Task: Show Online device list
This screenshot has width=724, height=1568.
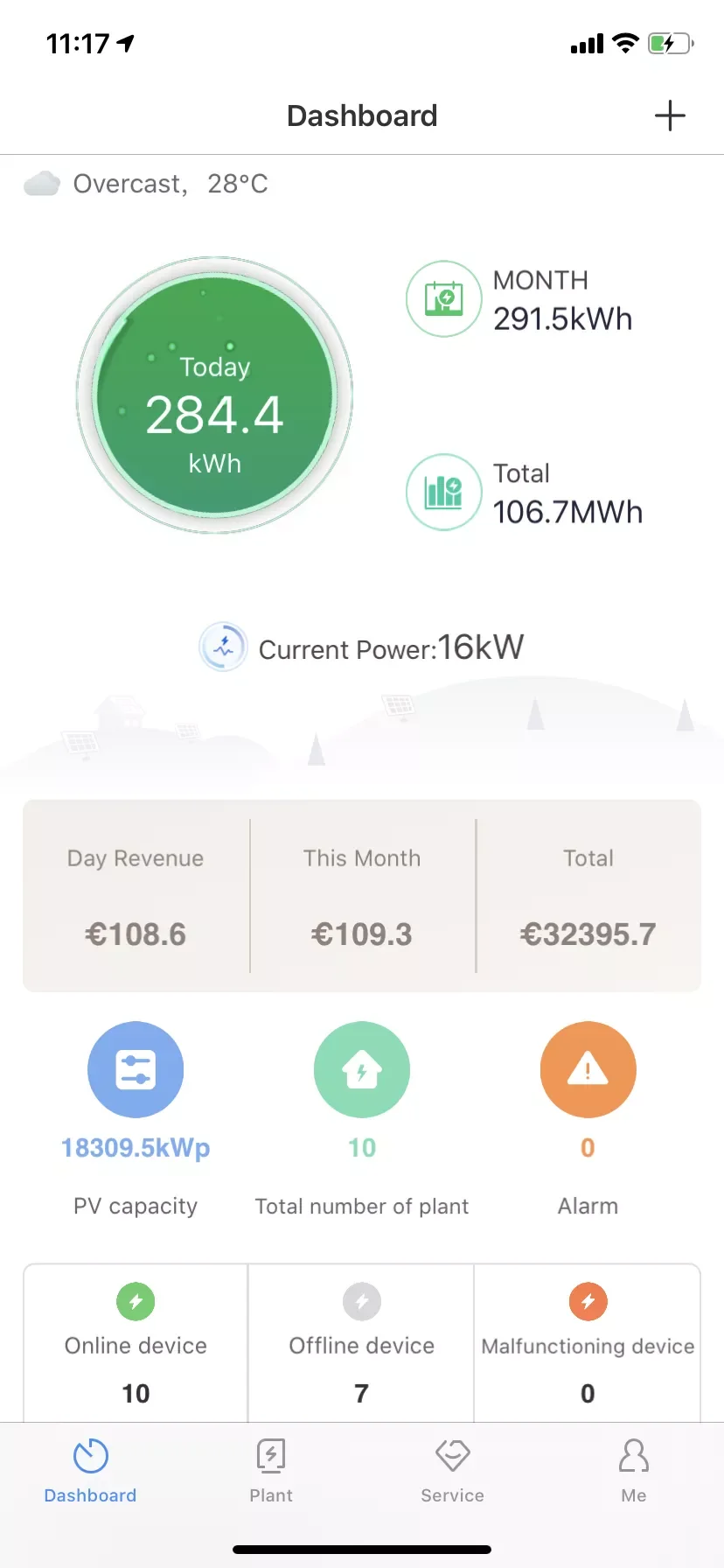Action: 136,1345
